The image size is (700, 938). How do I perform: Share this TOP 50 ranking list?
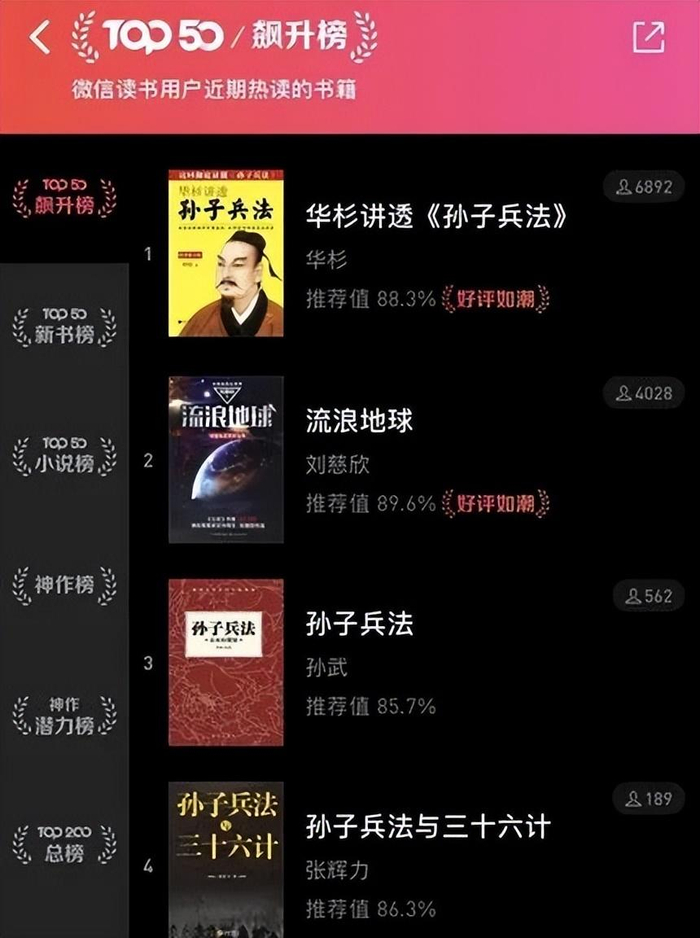coord(648,37)
